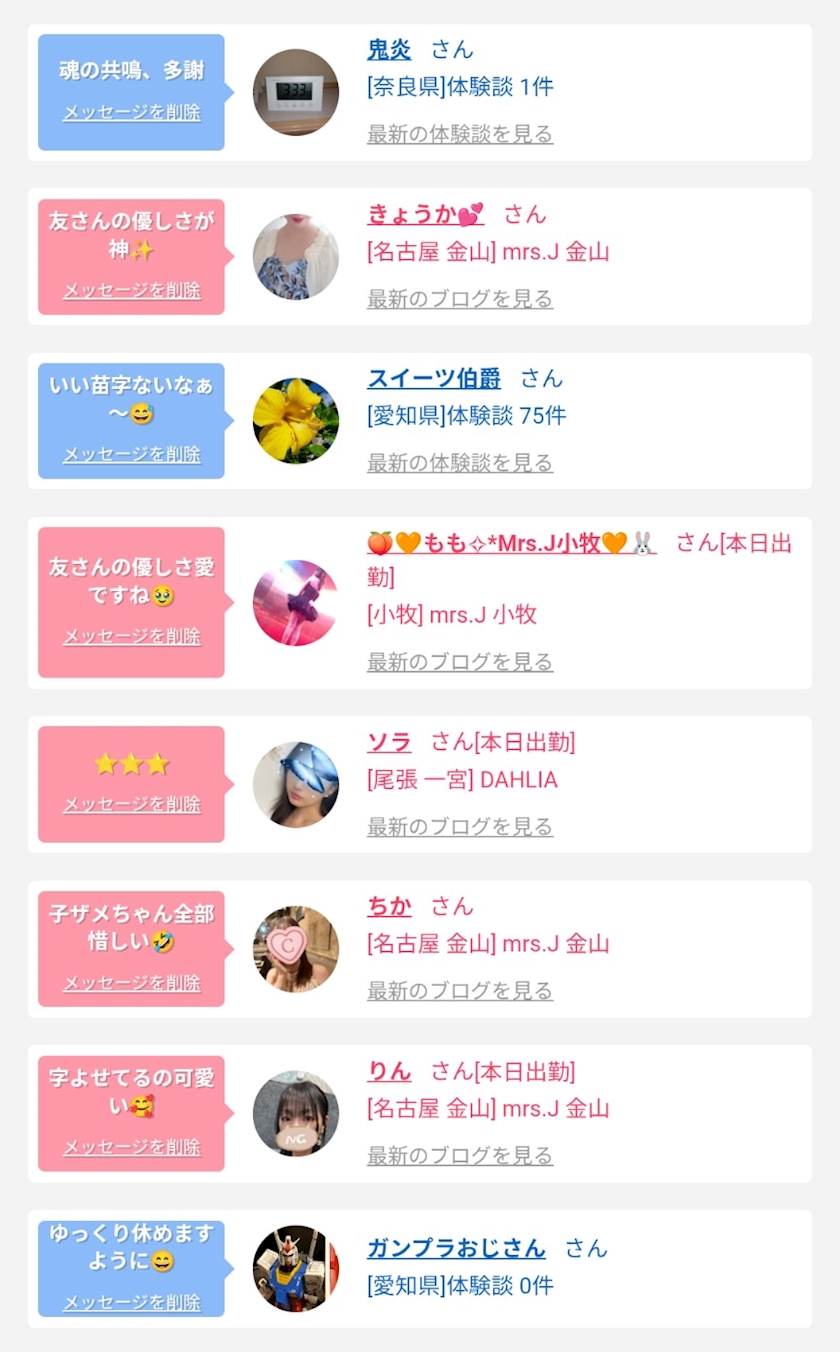Delete the message sent to スイーツ伯爵
840x1352 pixels.
132,455
